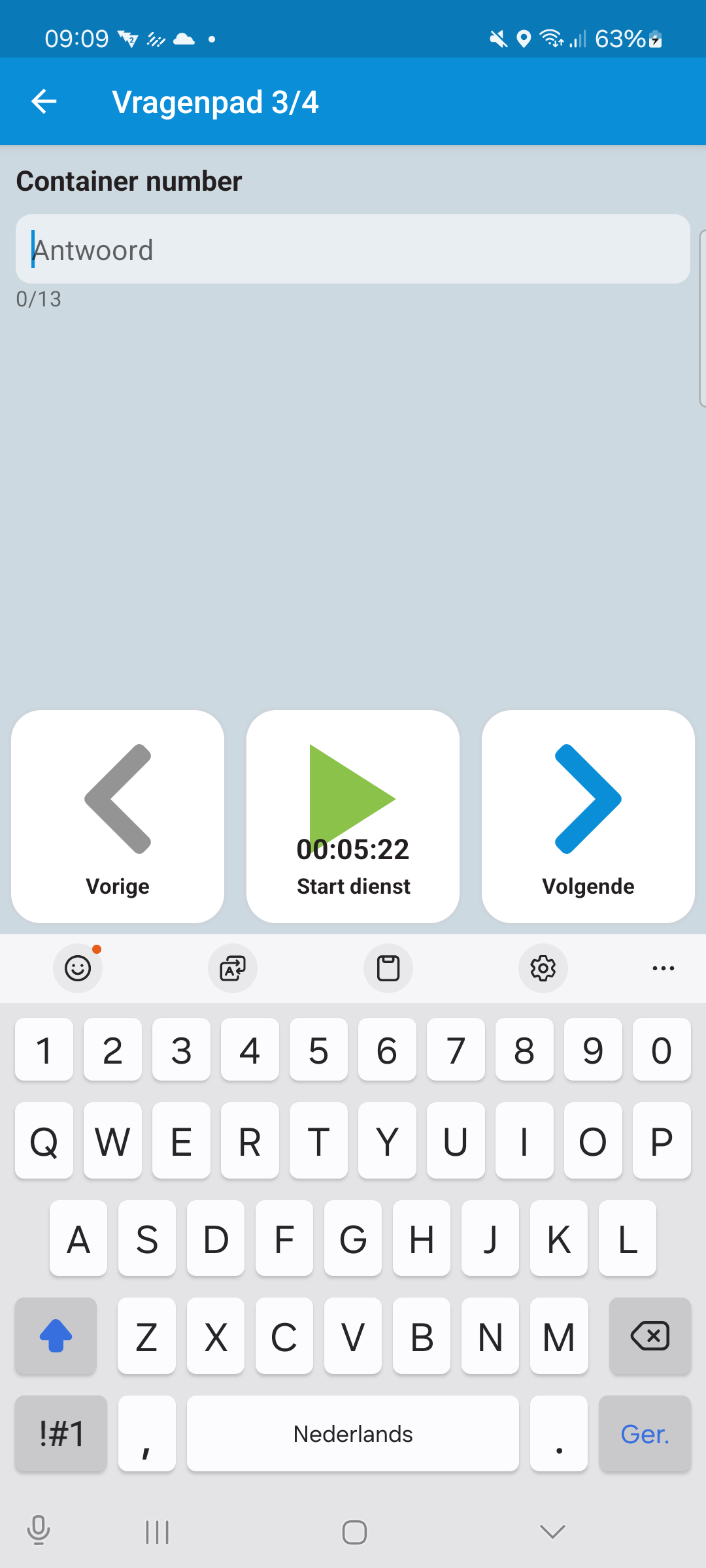Tap Start dienst to begin the shift
Image resolution: width=706 pixels, height=1568 pixels.
tap(353, 816)
